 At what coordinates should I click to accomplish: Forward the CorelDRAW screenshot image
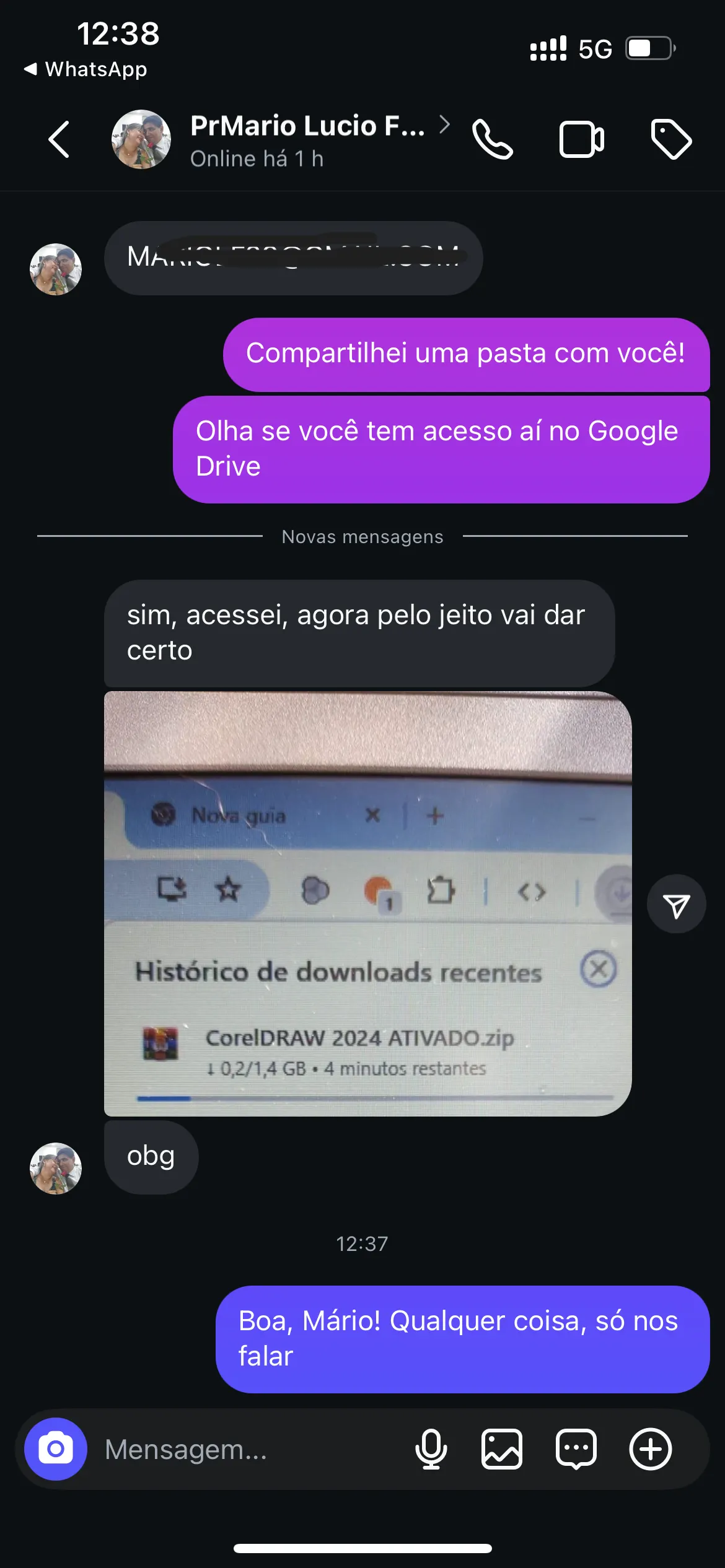coord(676,904)
